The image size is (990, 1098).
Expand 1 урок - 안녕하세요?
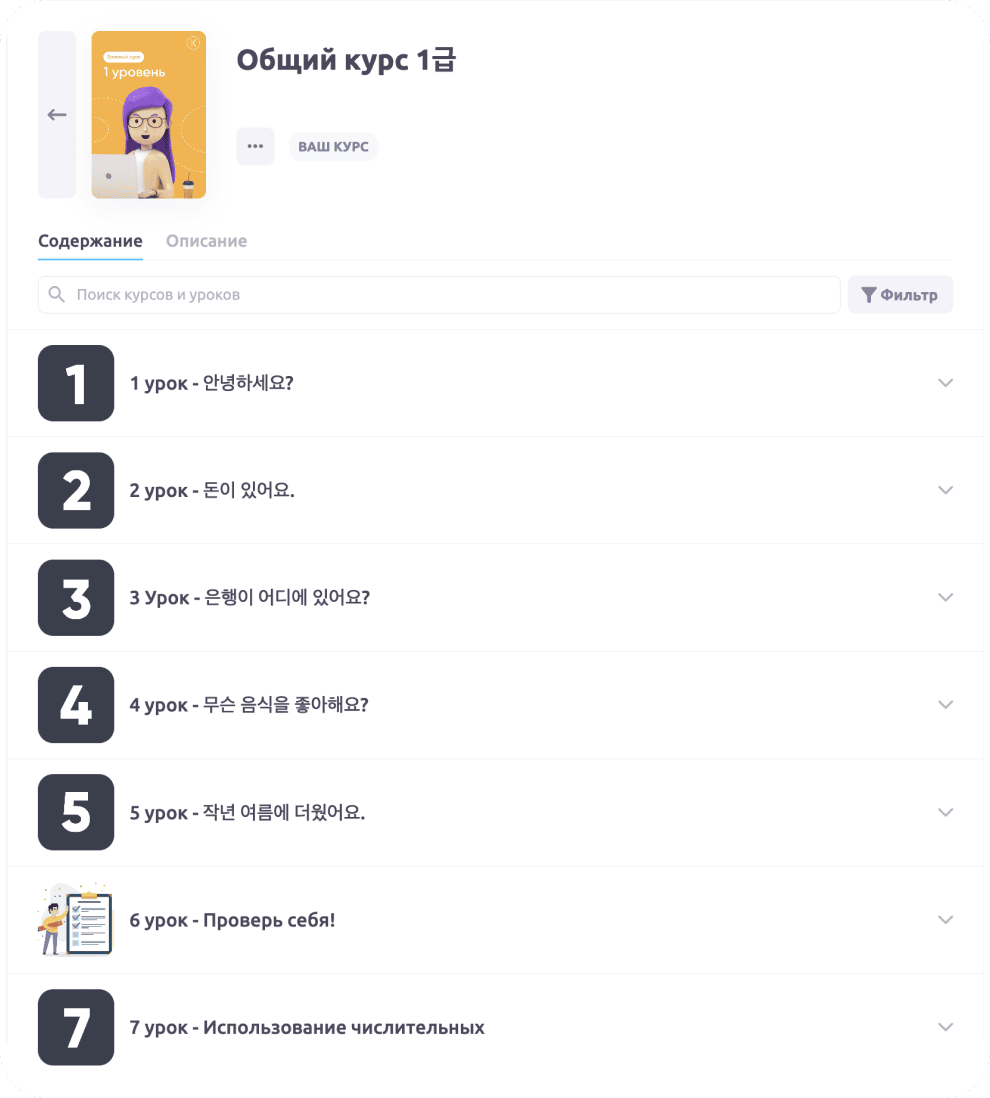coord(945,383)
